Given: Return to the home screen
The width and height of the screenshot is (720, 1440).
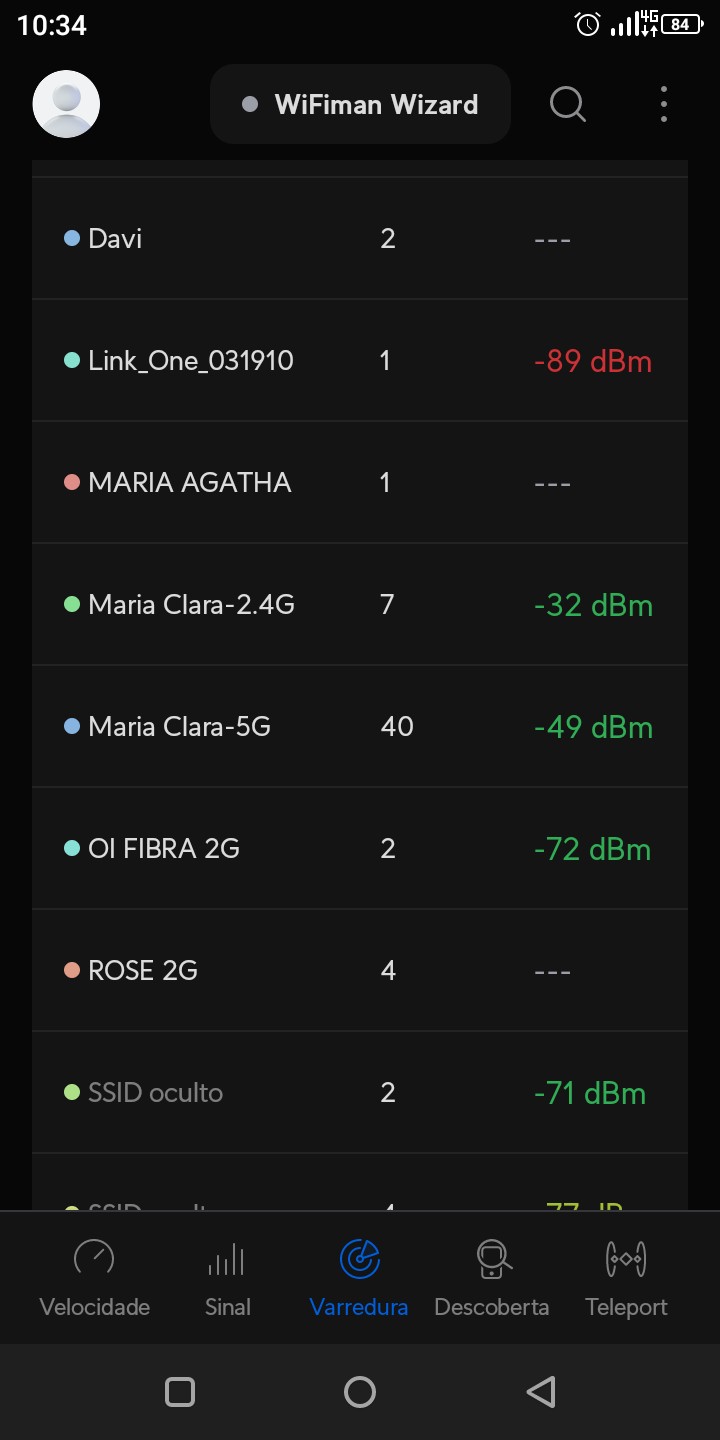Looking at the screenshot, I should [x=360, y=1392].
